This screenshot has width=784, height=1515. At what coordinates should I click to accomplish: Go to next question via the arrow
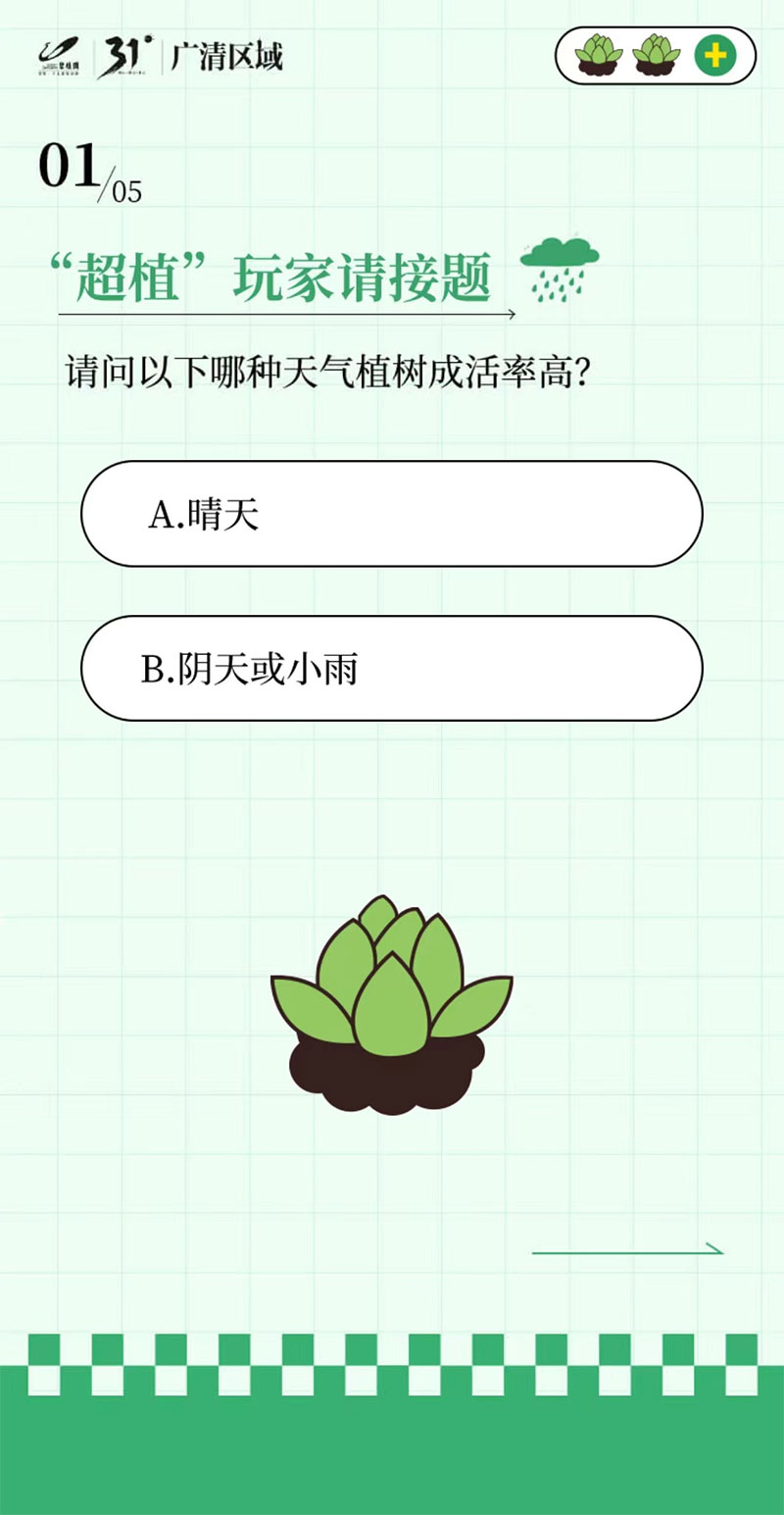(x=627, y=1250)
